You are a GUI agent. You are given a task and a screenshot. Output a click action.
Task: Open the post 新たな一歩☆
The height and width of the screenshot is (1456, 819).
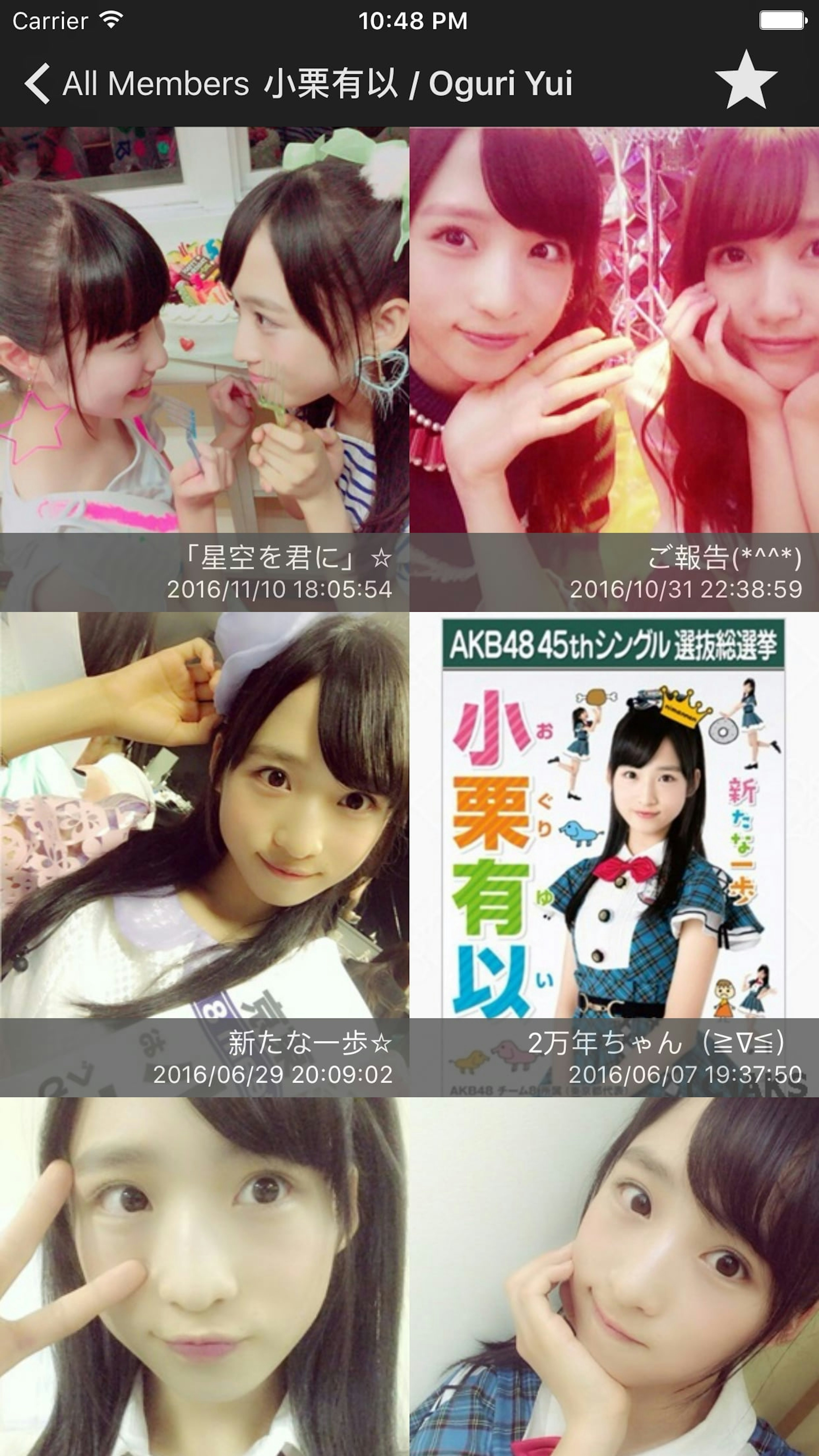pos(204,854)
